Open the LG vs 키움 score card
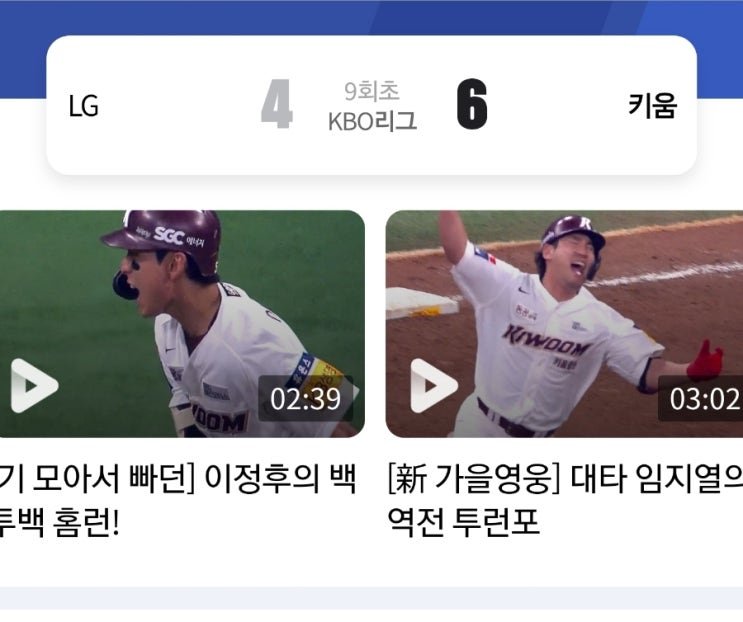The height and width of the screenshot is (622, 743). coord(371,106)
